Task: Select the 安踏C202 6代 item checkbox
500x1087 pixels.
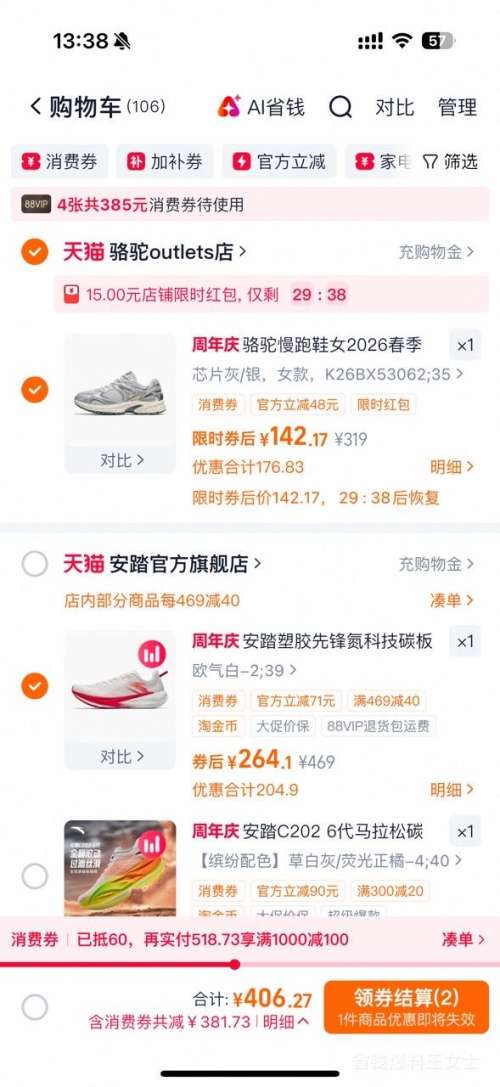Action: [35, 876]
